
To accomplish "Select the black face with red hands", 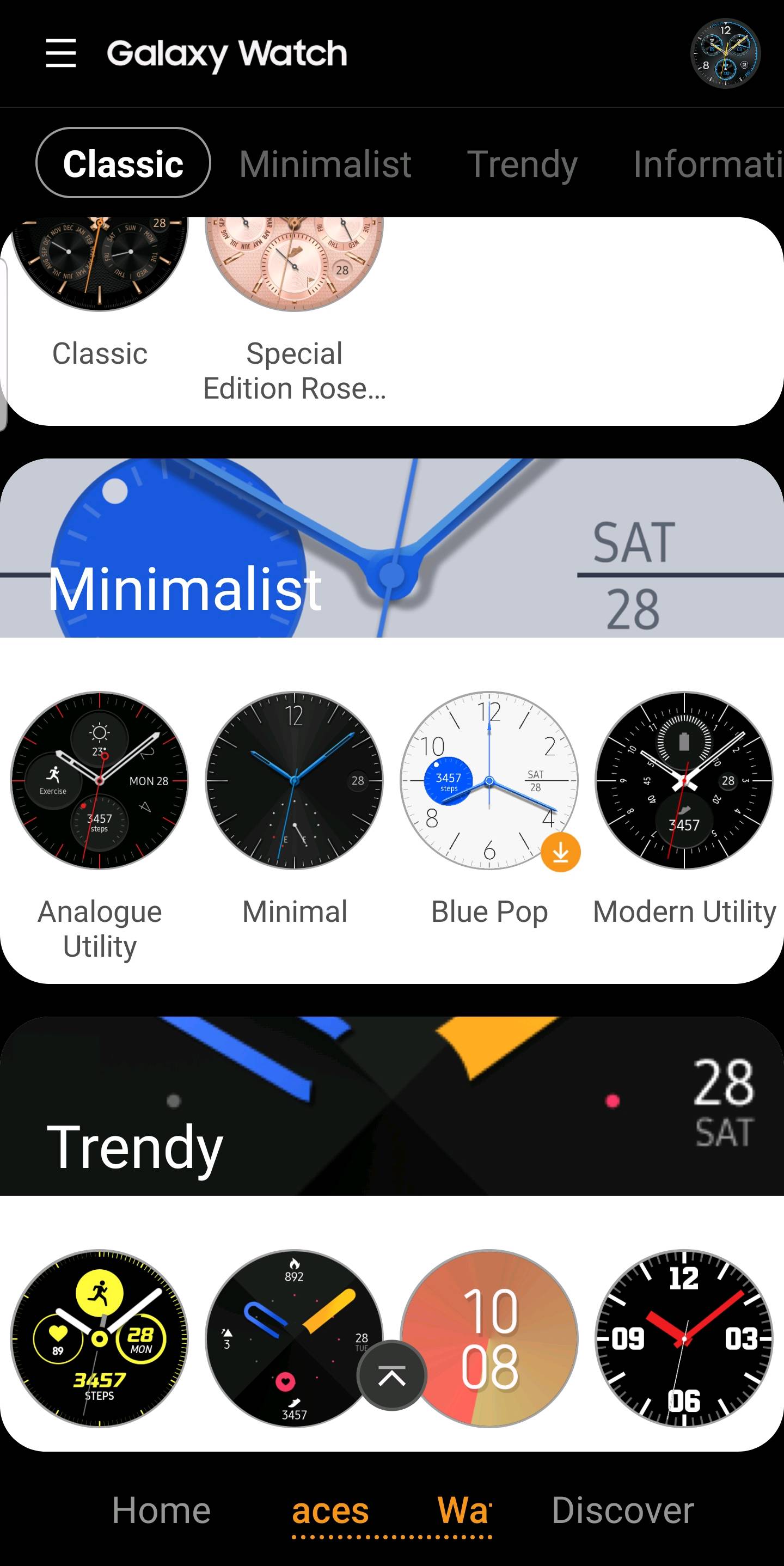I will [x=684, y=1338].
